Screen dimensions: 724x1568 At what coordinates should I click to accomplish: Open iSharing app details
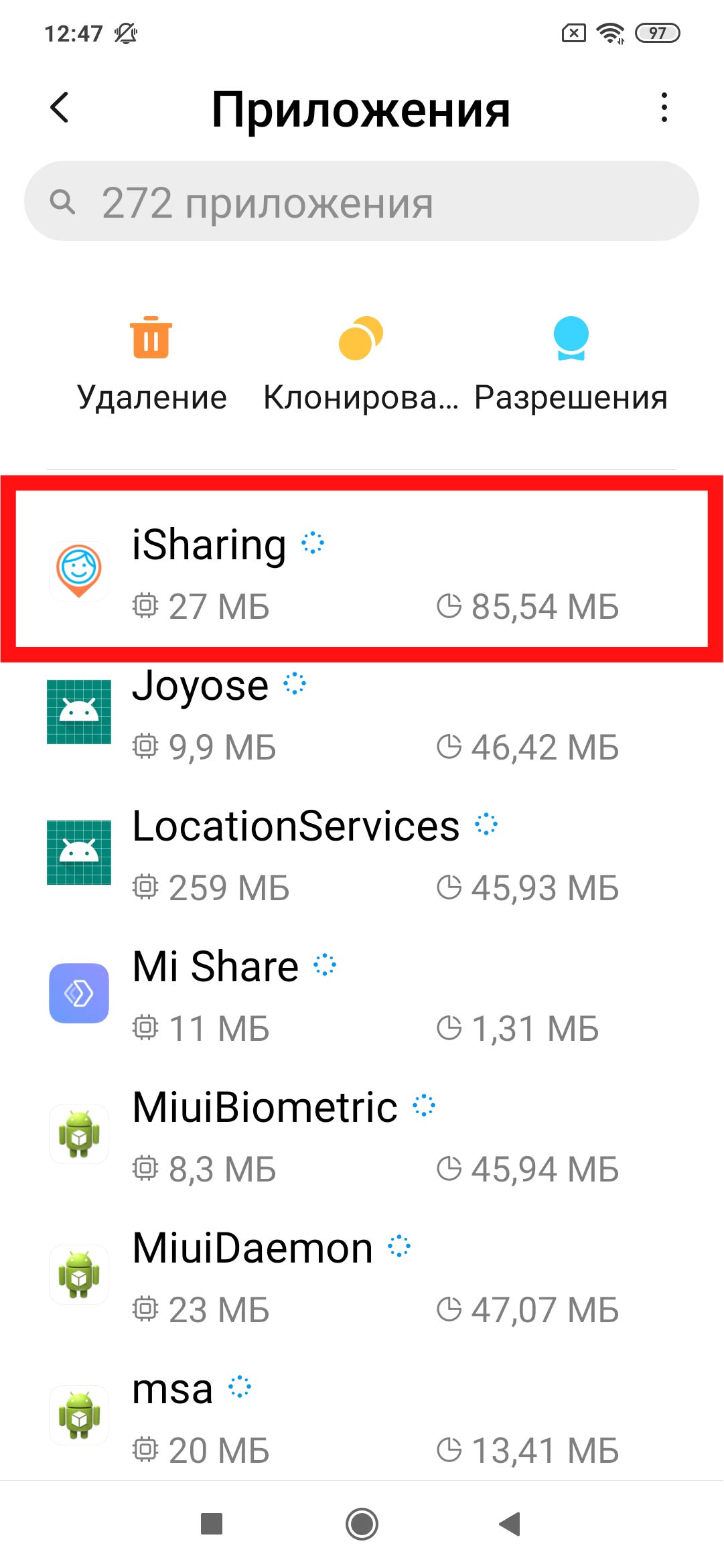(362, 570)
